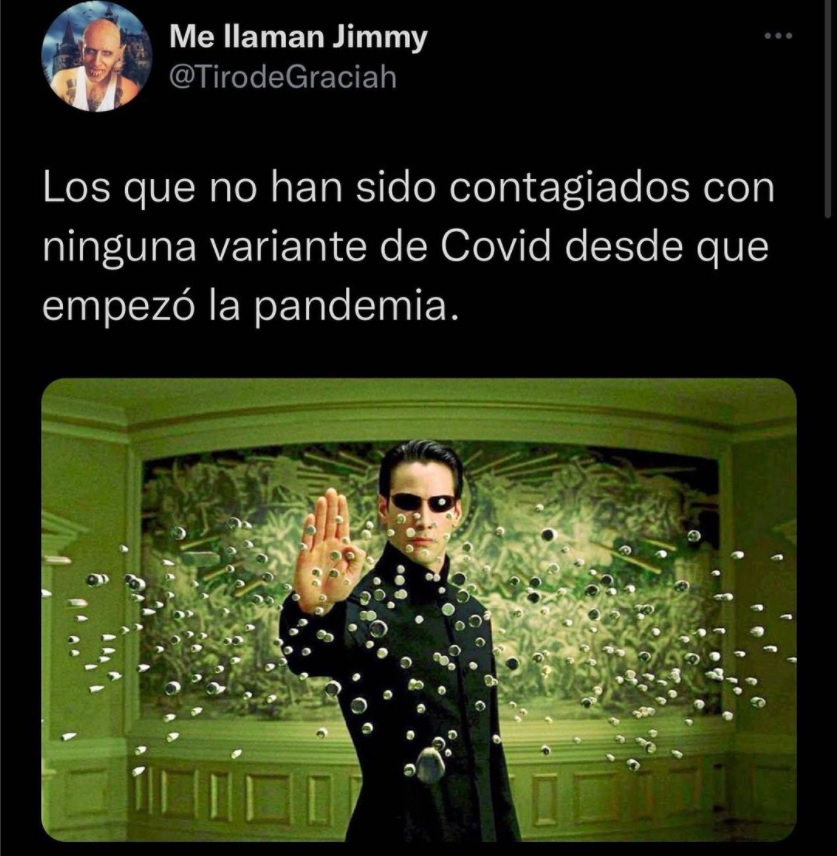Open the tweet's three-dot overflow menu

tap(777, 36)
